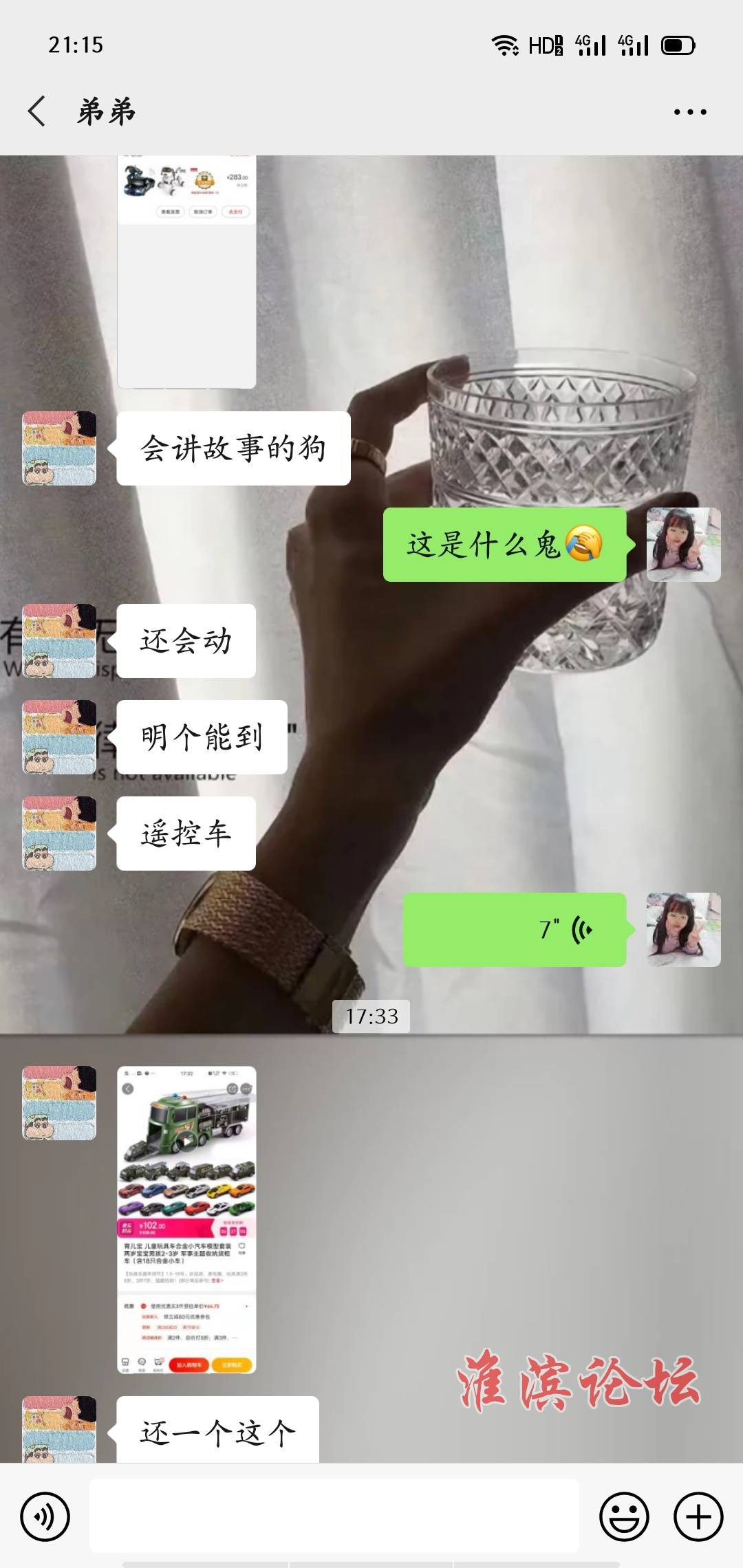Screen dimensions: 743x1568
Task: Open the toy truck product screenshot
Action: (186, 1219)
